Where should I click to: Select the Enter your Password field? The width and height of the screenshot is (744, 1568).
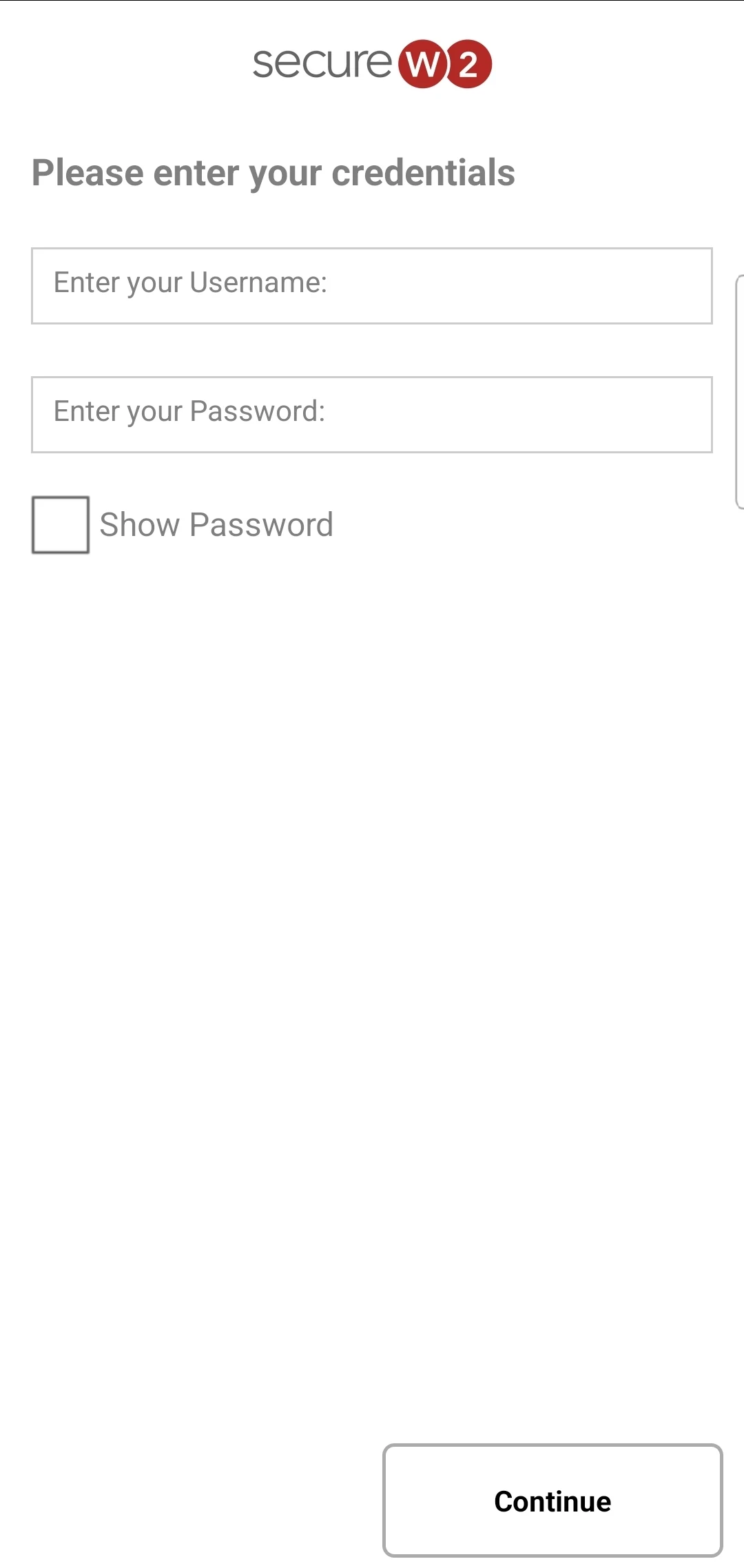[372, 414]
